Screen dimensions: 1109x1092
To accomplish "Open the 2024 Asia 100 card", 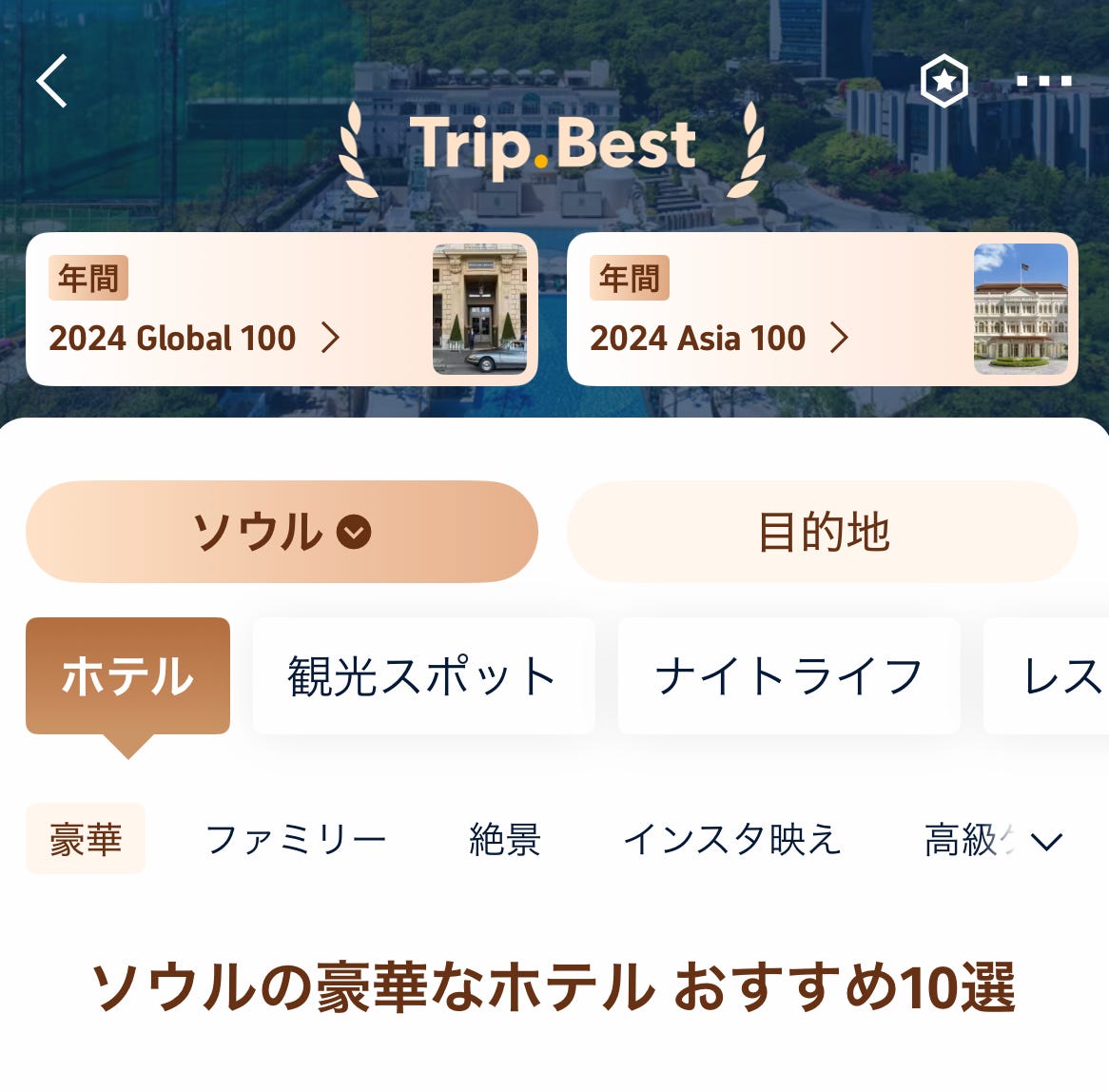I will pyautogui.click(x=822, y=309).
